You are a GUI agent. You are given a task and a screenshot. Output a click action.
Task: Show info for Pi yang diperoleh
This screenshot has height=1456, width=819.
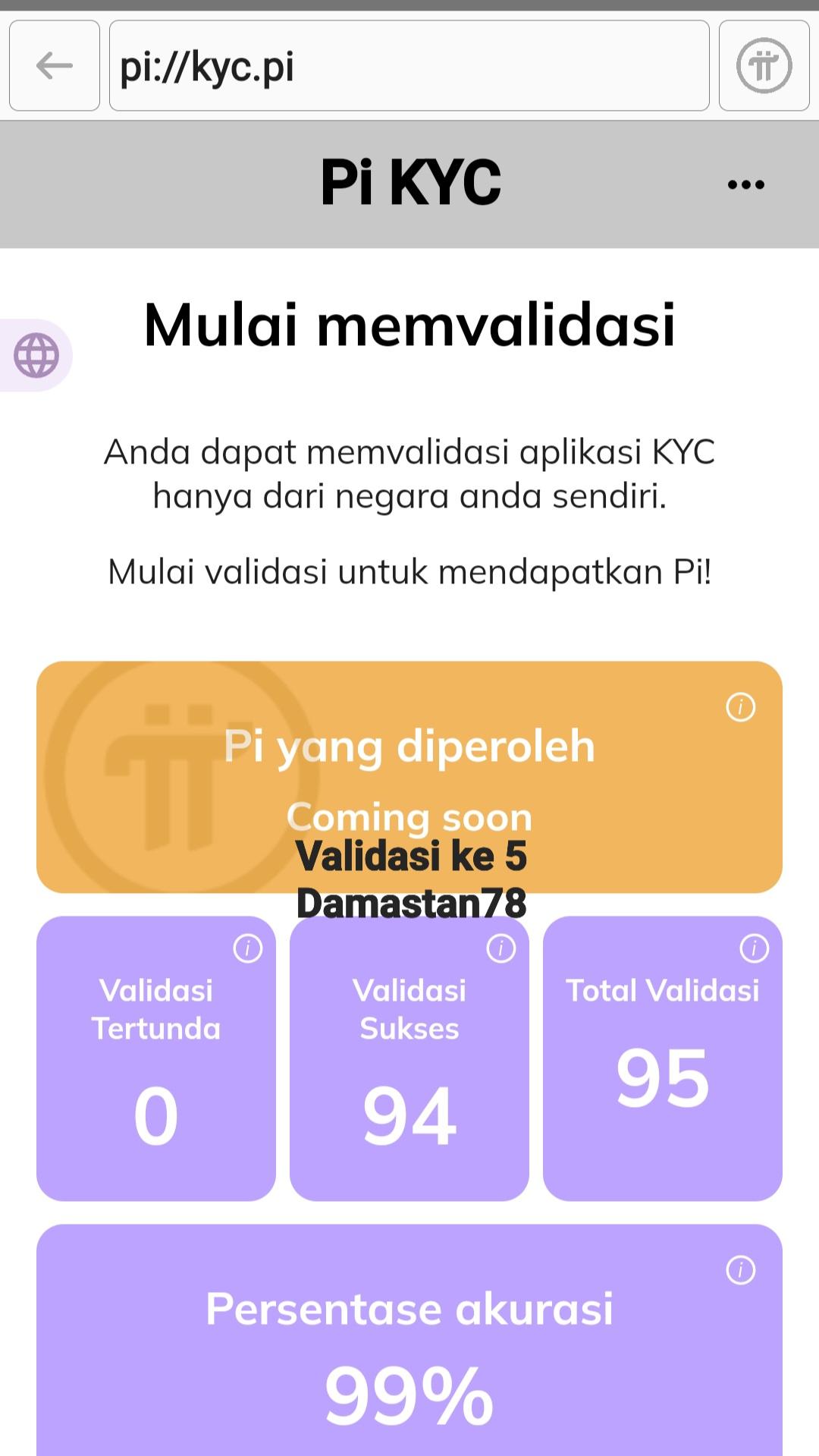(x=741, y=707)
